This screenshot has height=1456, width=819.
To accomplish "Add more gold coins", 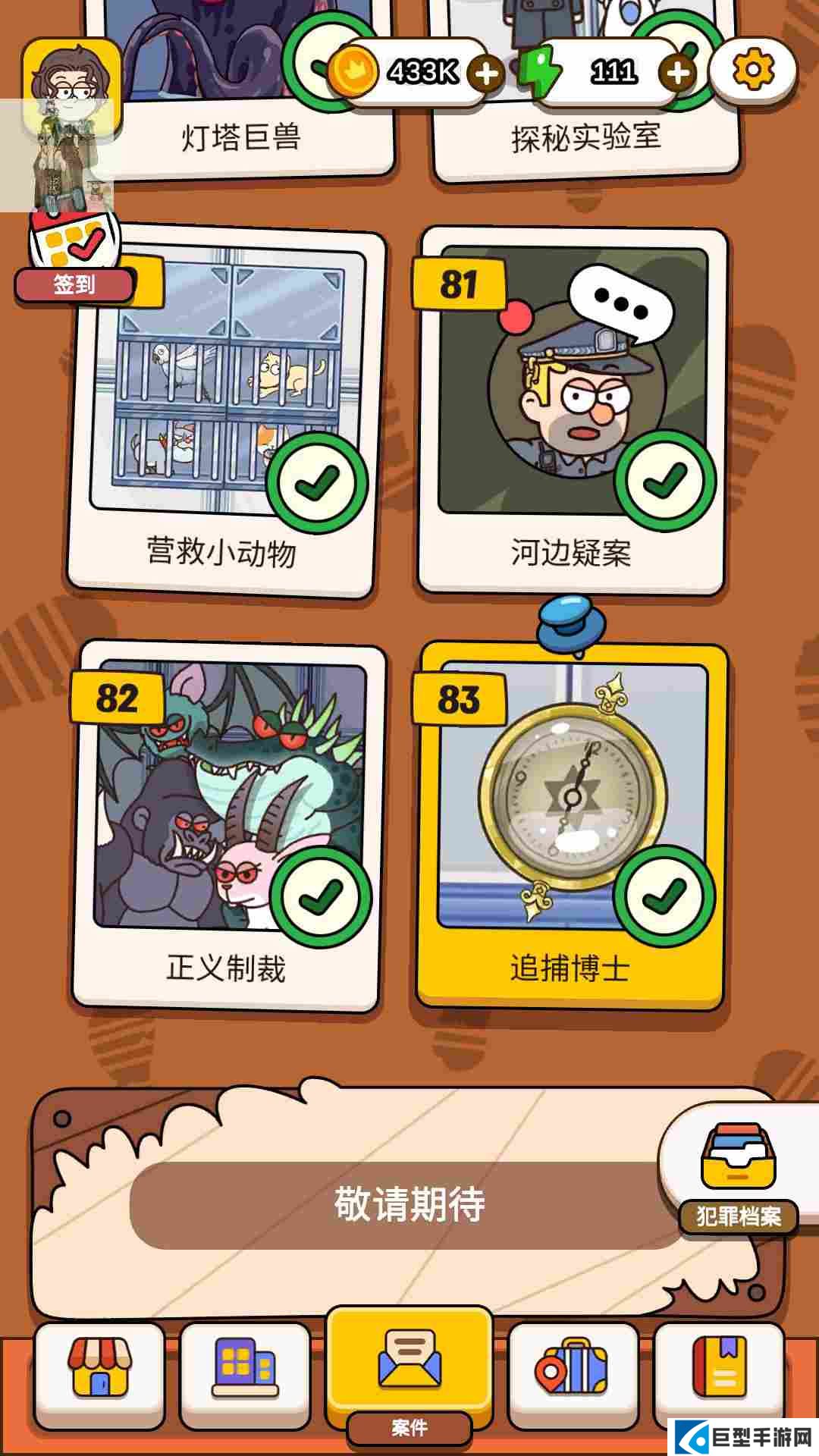I will pyautogui.click(x=486, y=74).
